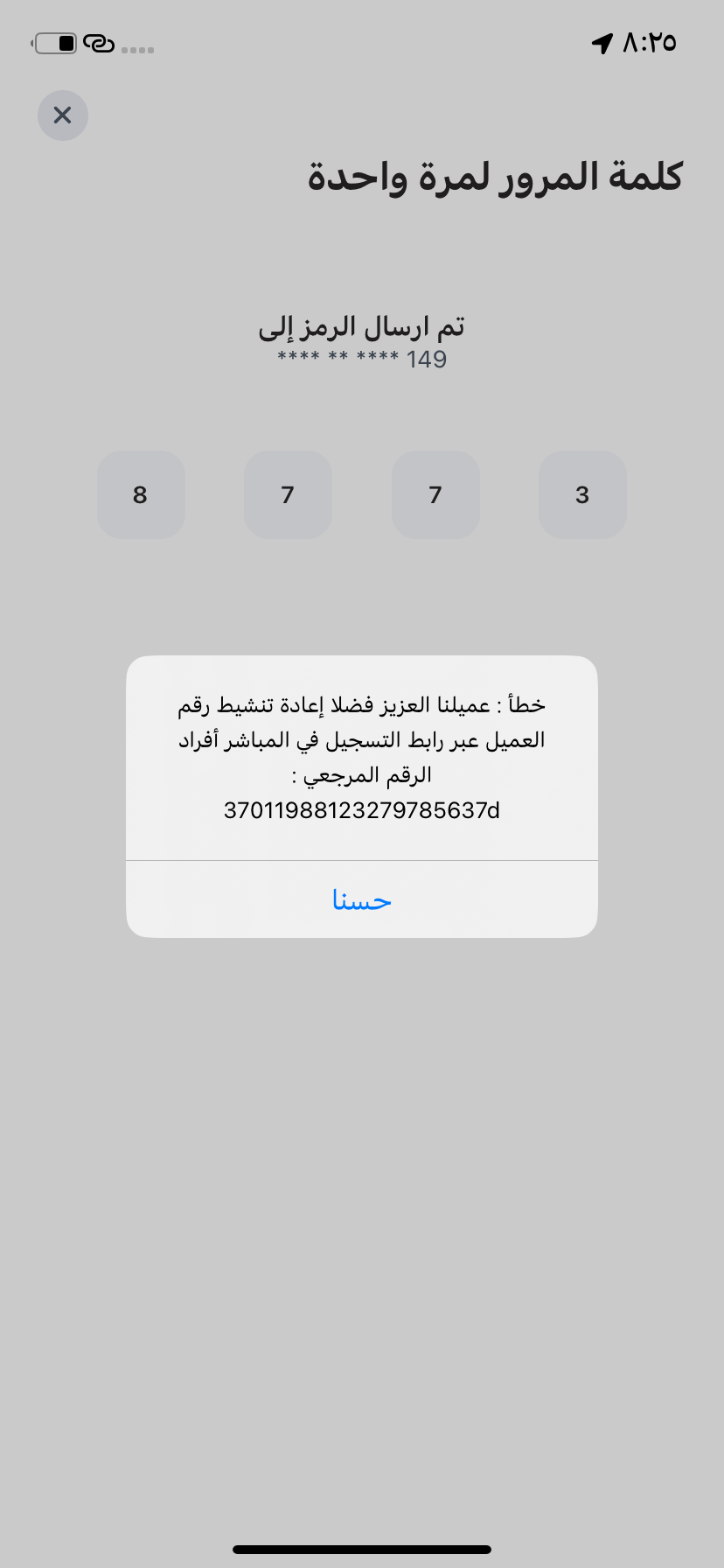Tap the masked phone number ending in 149
This screenshot has height=1568, width=724.
pos(362,358)
